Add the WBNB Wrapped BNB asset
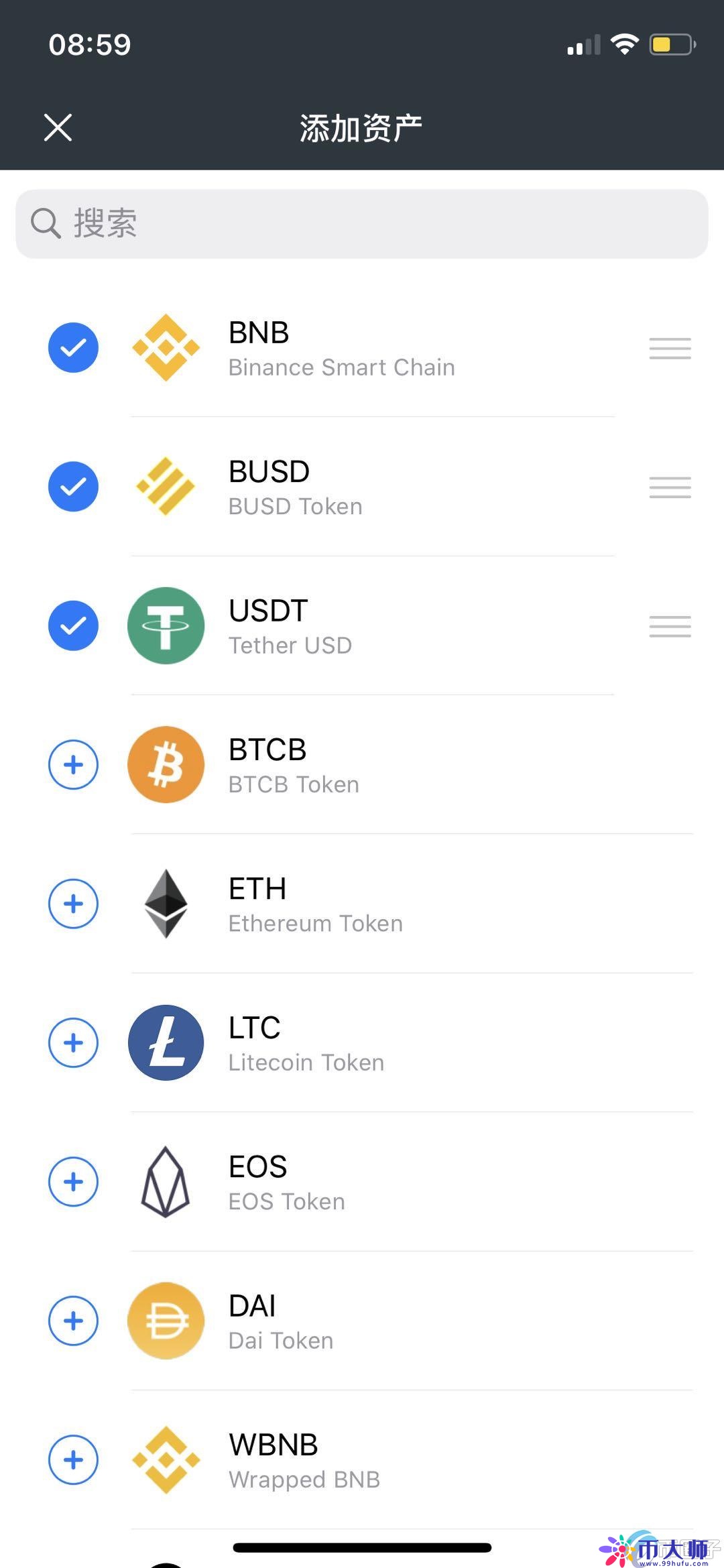Image resolution: width=724 pixels, height=1568 pixels. click(74, 1460)
